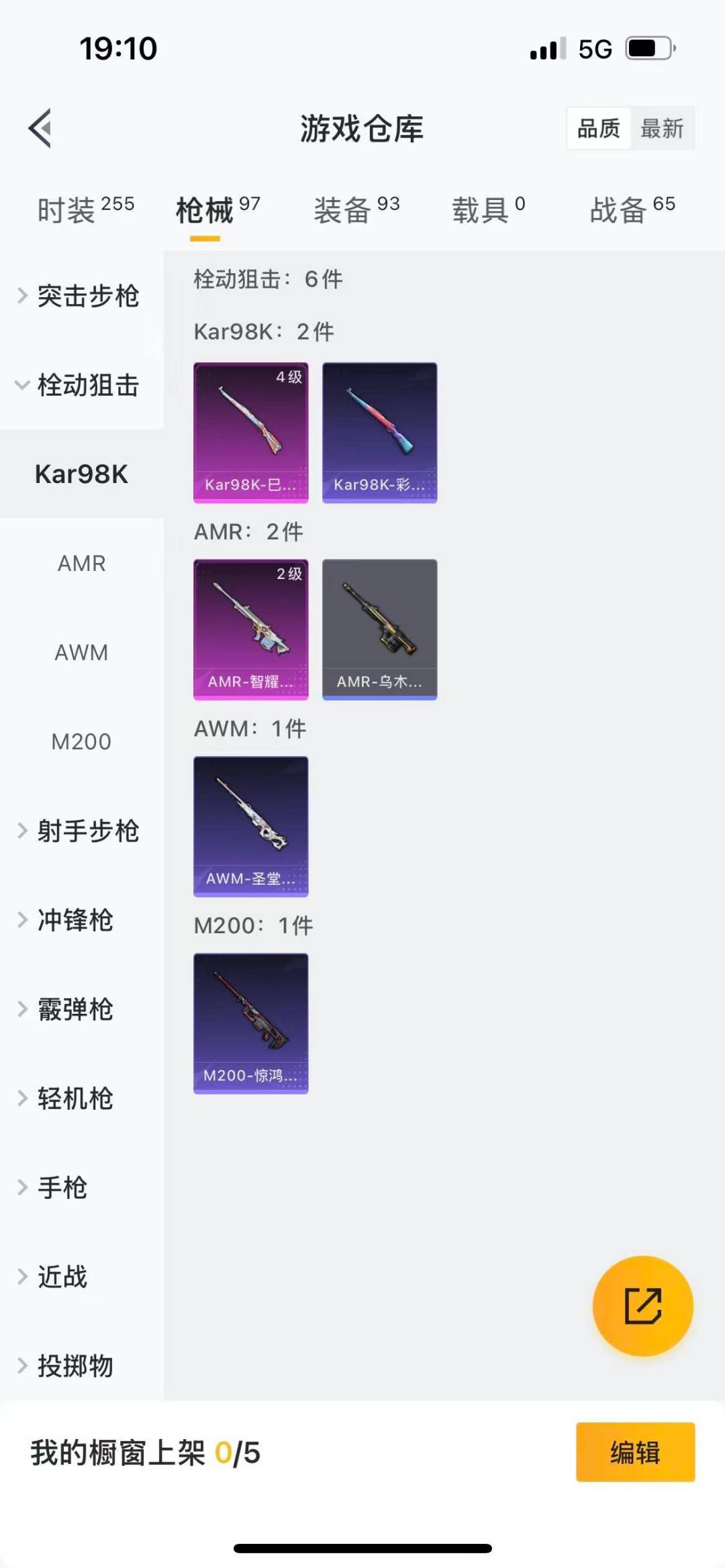The height and width of the screenshot is (1568, 725).
Task: Select AWM in the sidebar
Action: tap(81, 651)
